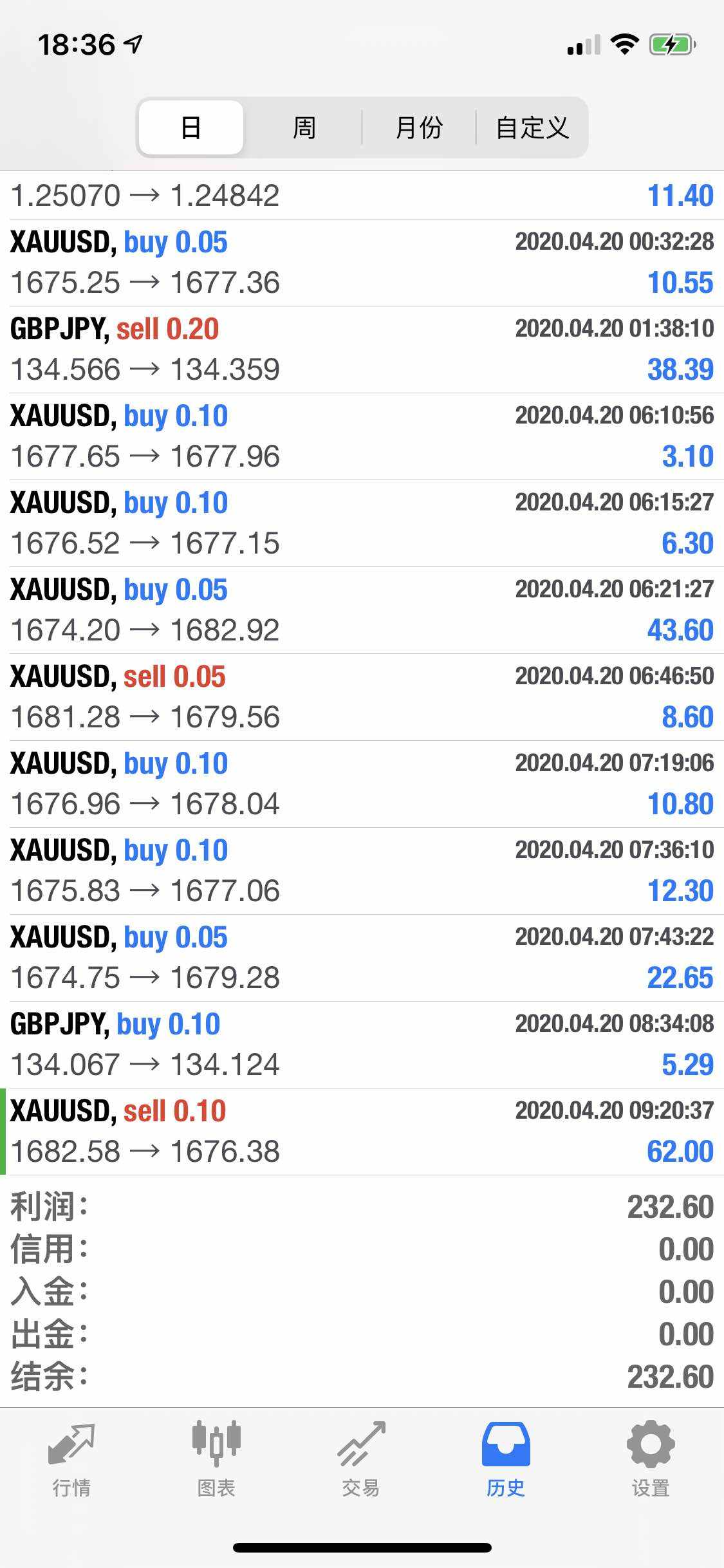
Task: View the XAUUSD sell 0.10 trade at 09:20:37
Action: point(362,1132)
